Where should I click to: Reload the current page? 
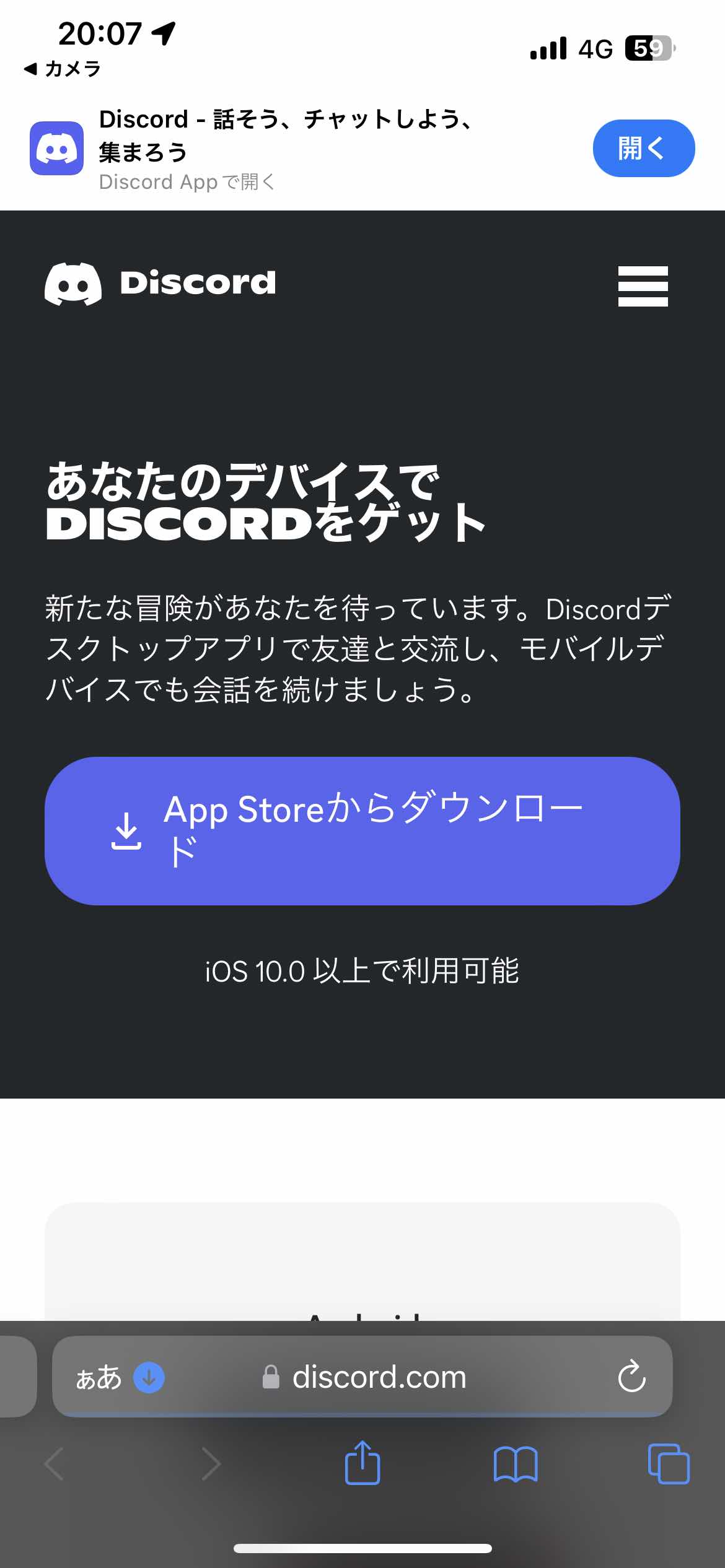point(631,1377)
